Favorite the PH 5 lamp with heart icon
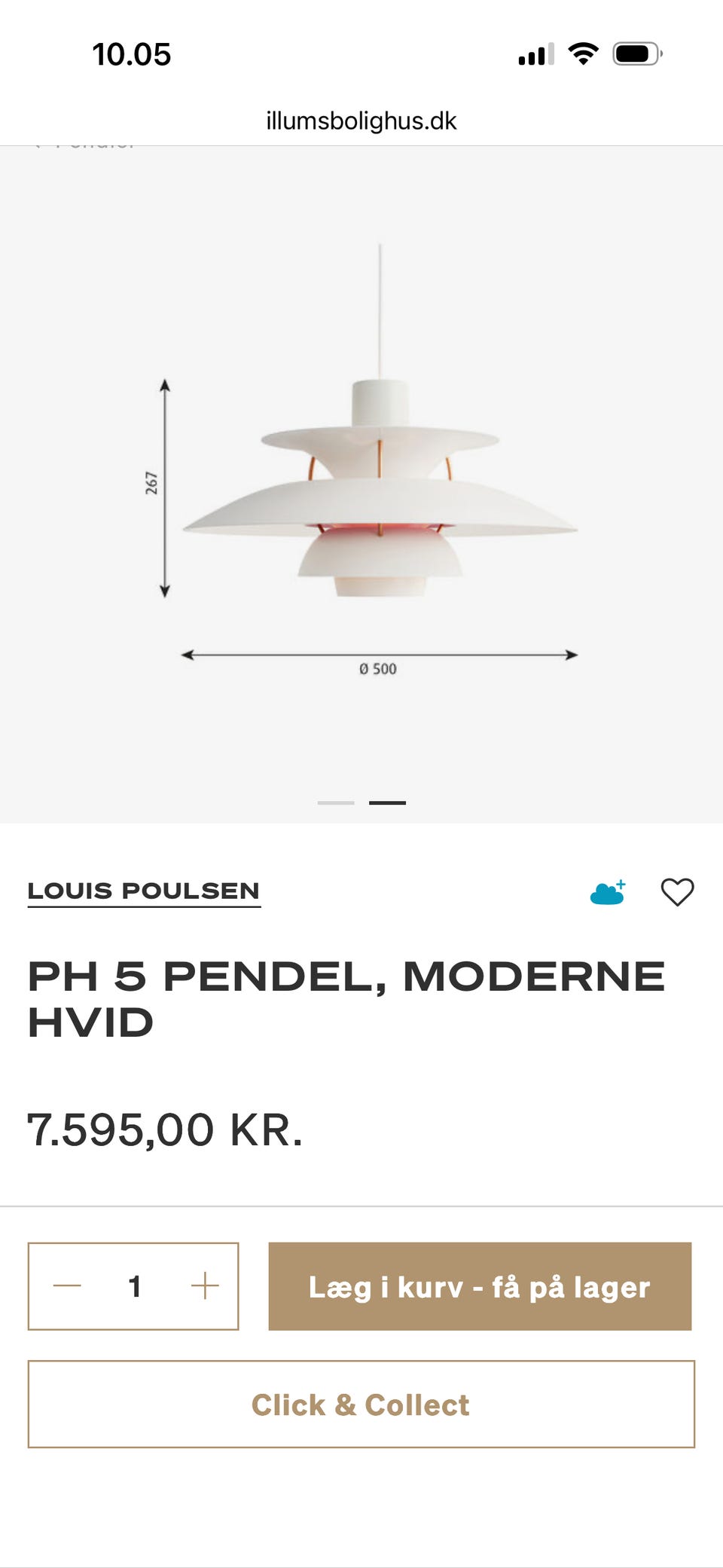723x1568 pixels. (677, 891)
